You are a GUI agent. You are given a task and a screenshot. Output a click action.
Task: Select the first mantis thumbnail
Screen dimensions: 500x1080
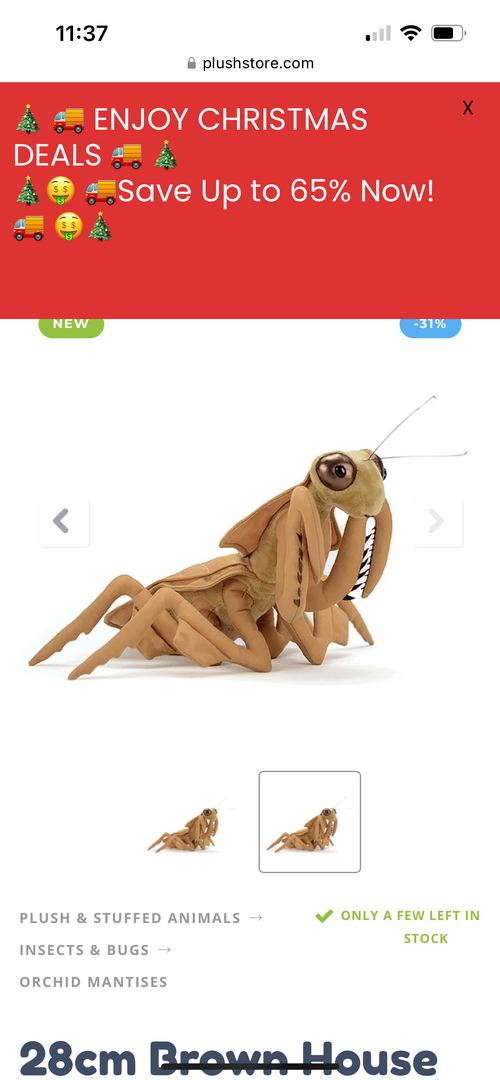[x=187, y=822]
